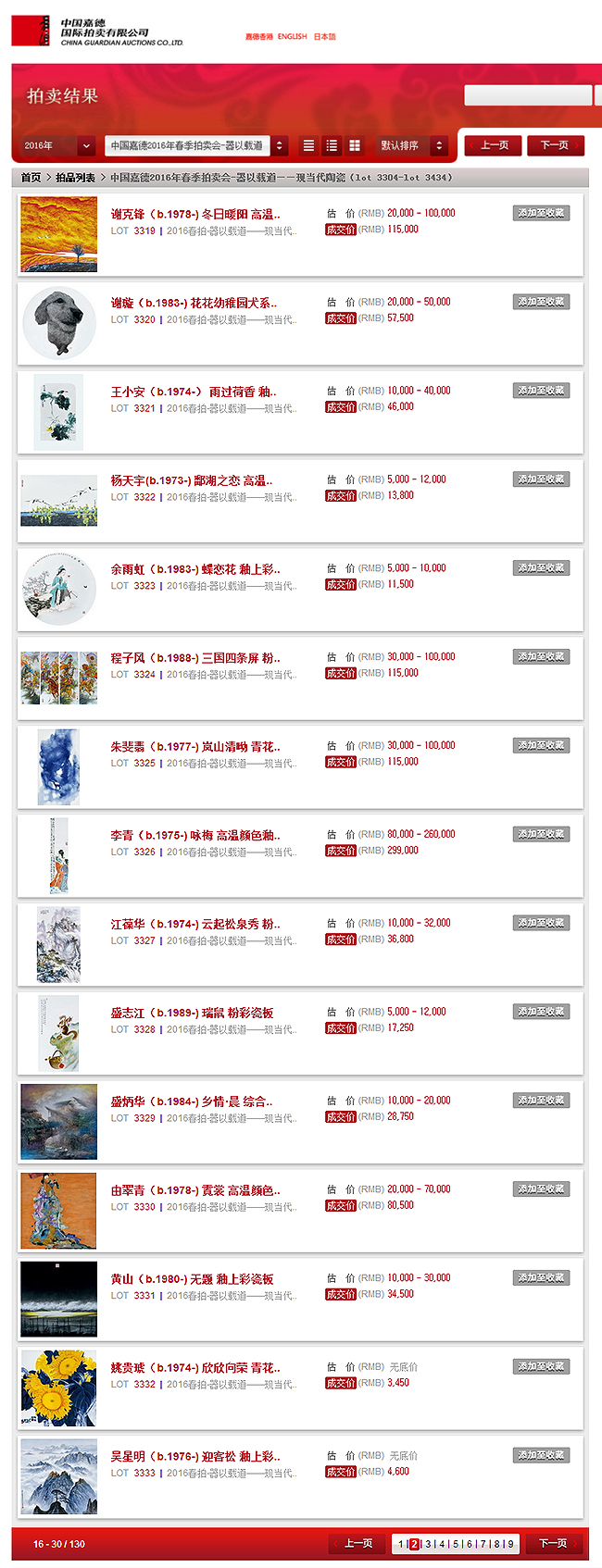Tap the bottom 下一页 button
The image size is (602, 1568).
553,1544
